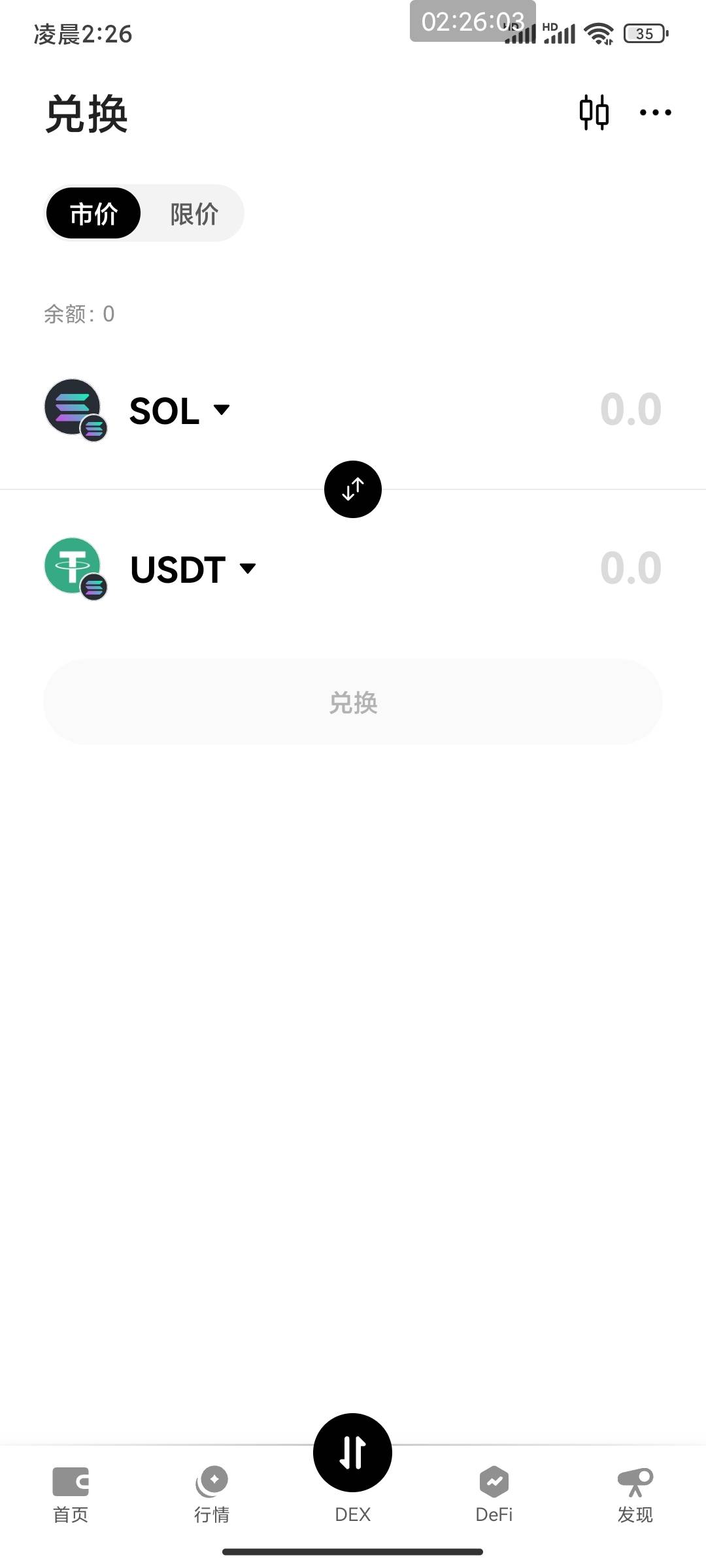
Task: Open the candlestick chart icon
Action: pos(594,112)
